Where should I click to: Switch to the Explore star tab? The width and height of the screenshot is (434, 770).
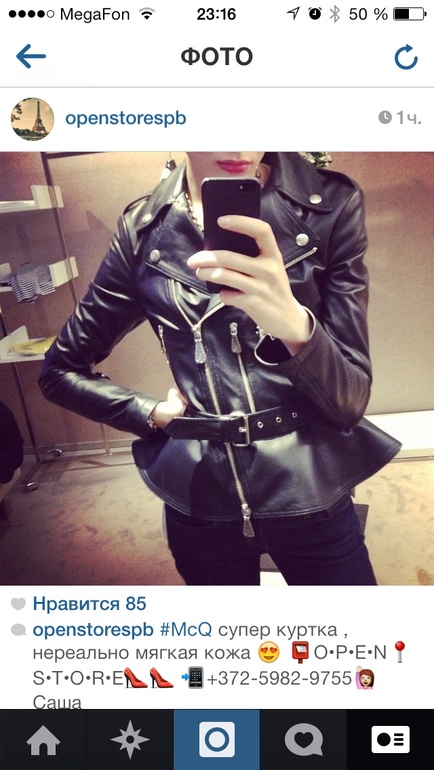(x=130, y=740)
